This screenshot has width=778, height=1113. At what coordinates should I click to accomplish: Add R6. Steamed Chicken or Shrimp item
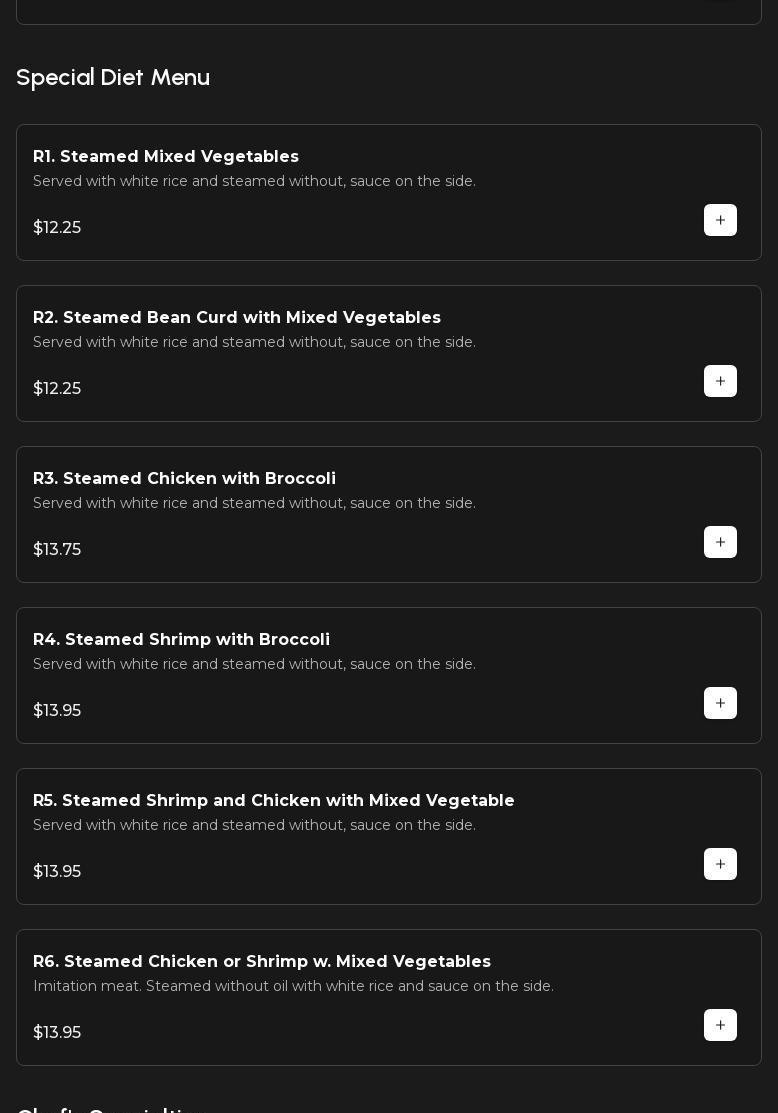720,1025
